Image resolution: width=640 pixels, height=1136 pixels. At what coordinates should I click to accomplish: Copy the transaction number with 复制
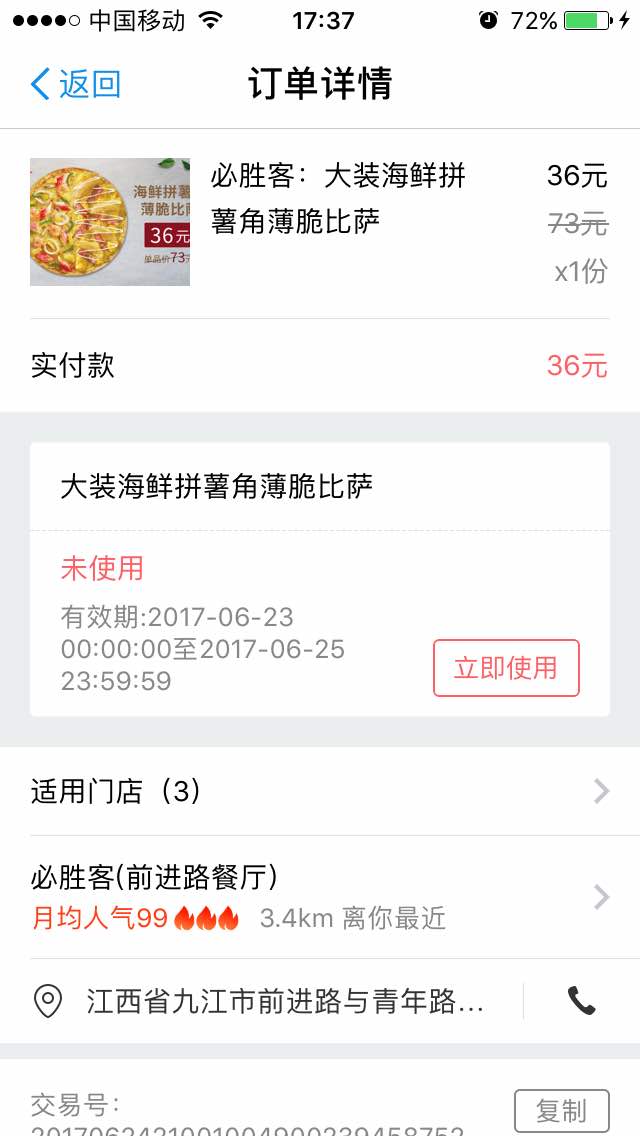(x=561, y=1111)
